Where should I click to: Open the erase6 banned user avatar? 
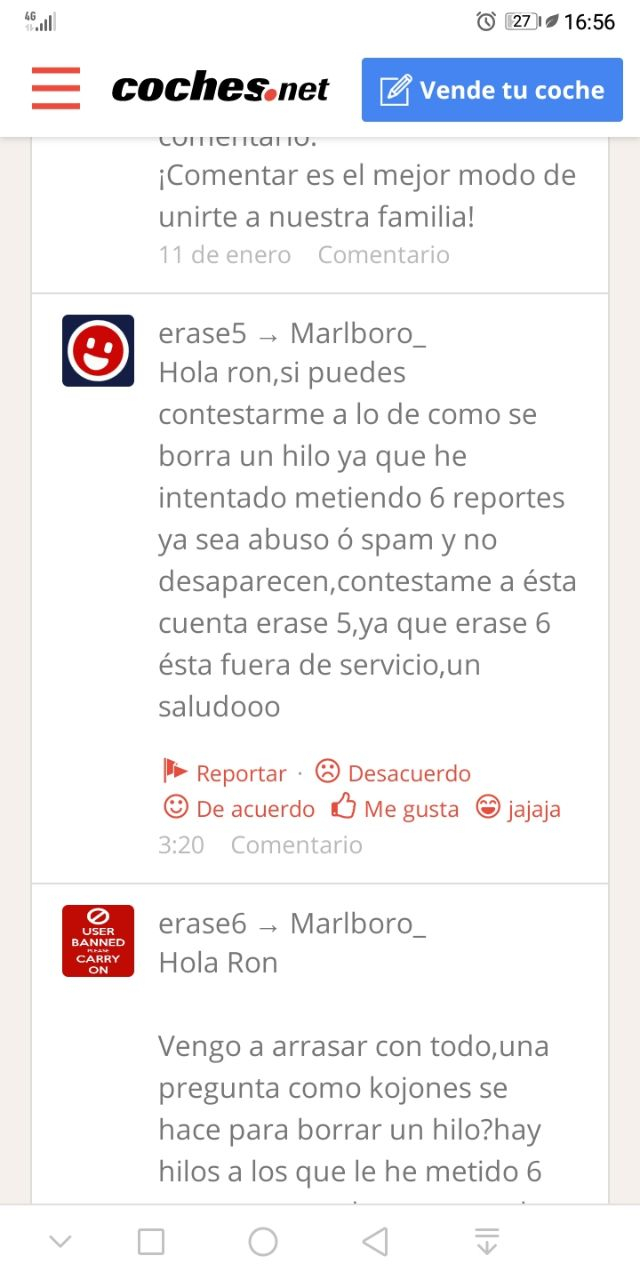tap(98, 941)
